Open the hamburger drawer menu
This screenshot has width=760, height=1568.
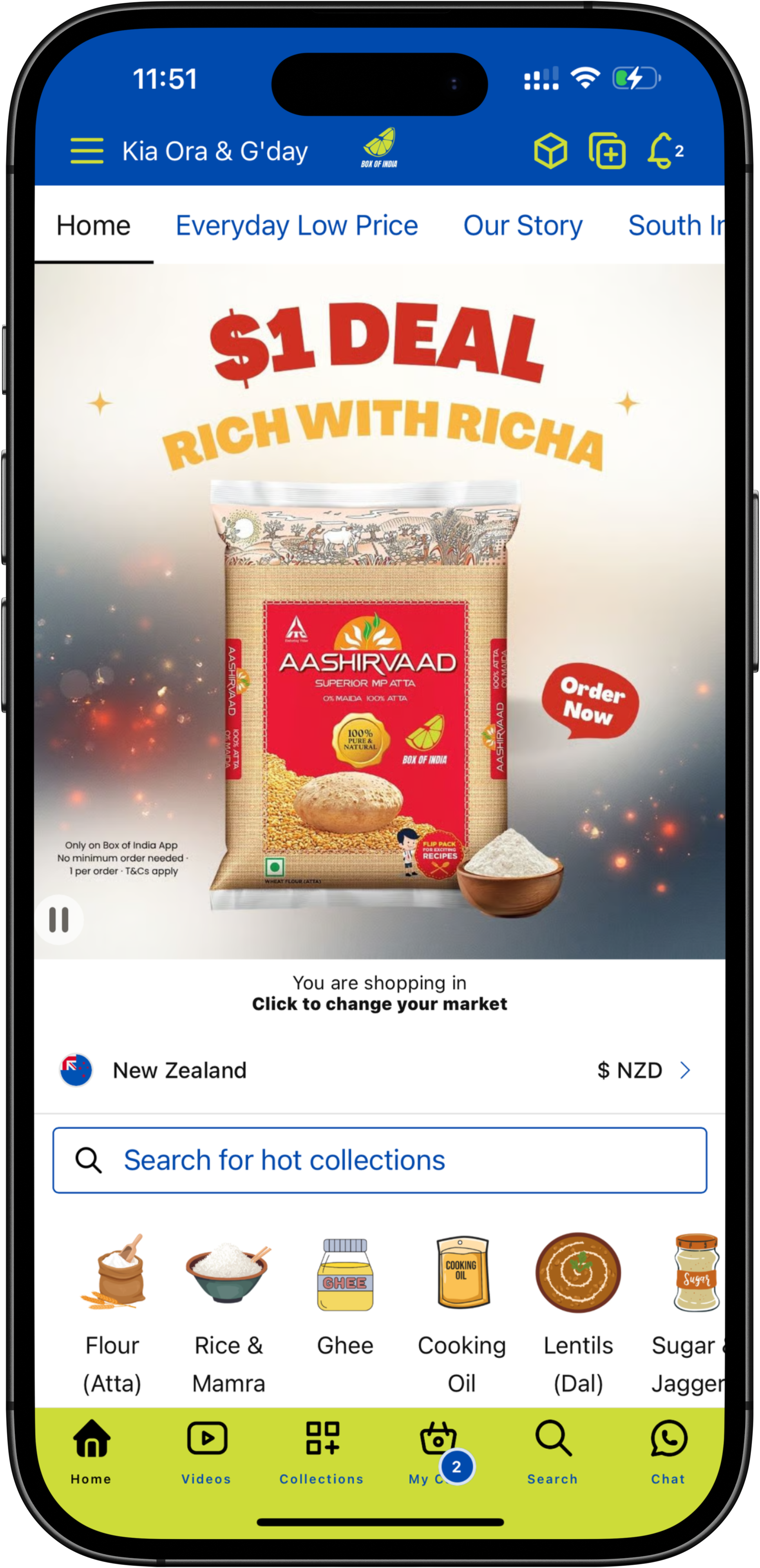[87, 151]
